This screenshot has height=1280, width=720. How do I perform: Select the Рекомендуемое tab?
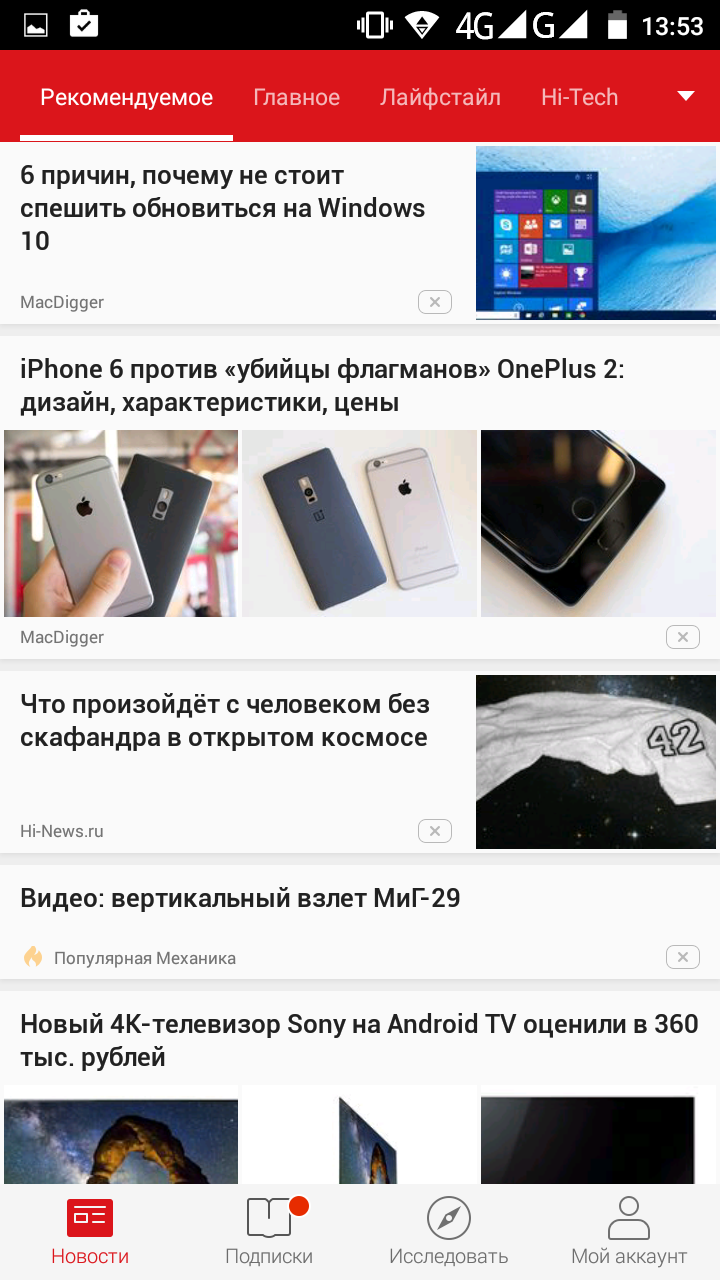point(126,97)
